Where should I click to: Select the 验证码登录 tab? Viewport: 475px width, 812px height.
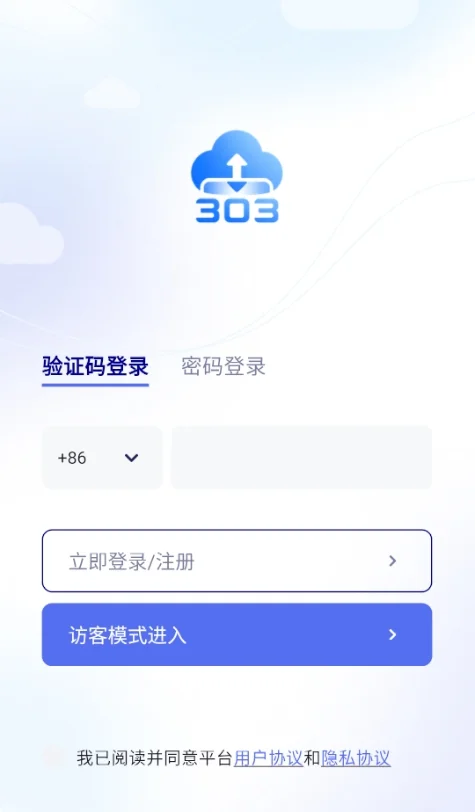95,367
